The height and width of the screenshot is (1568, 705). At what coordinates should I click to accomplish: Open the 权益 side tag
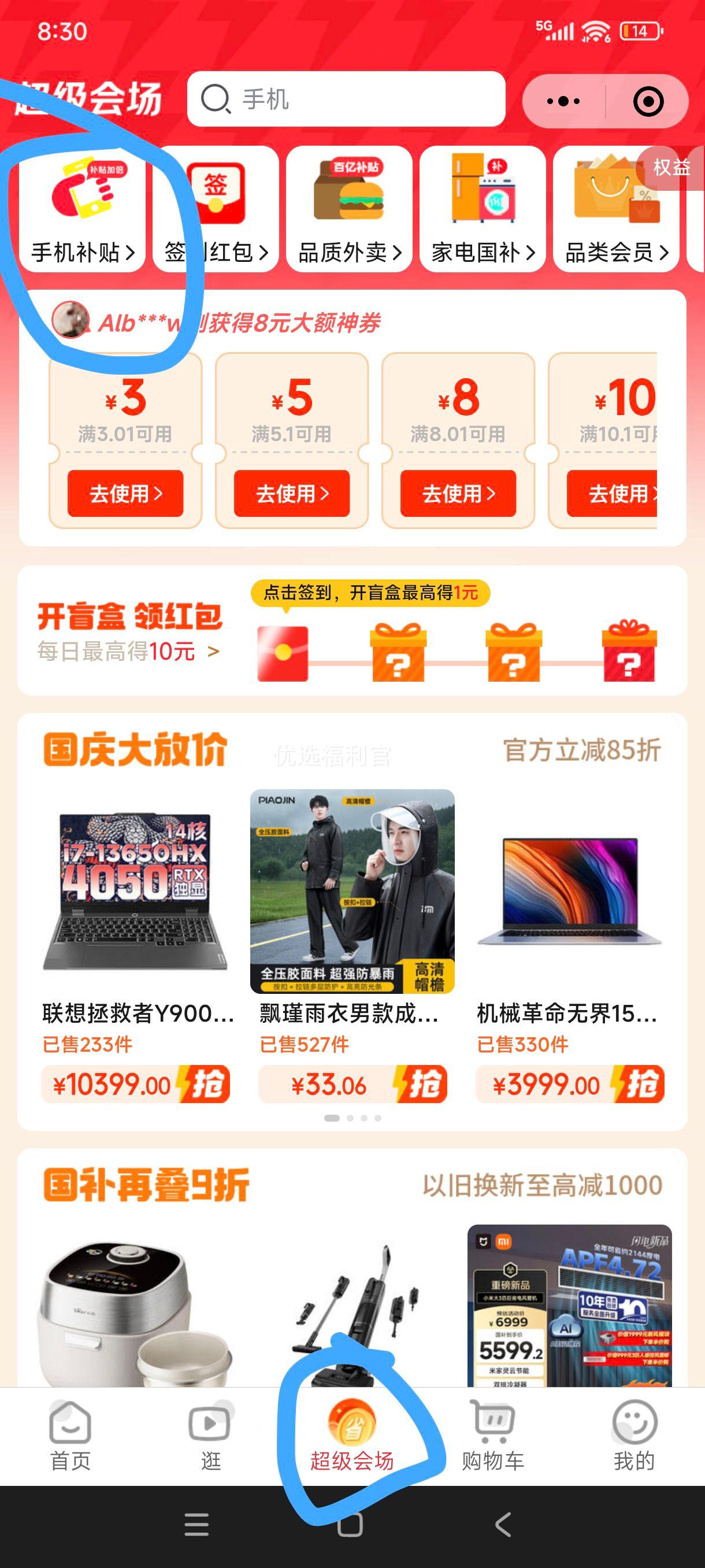coord(671,168)
